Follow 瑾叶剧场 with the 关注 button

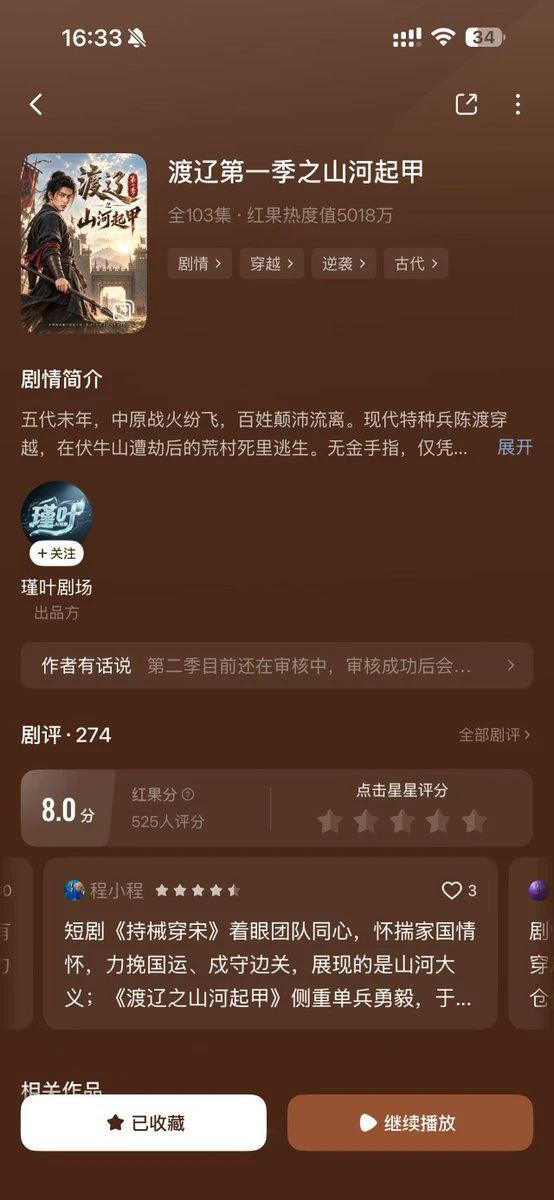56,553
